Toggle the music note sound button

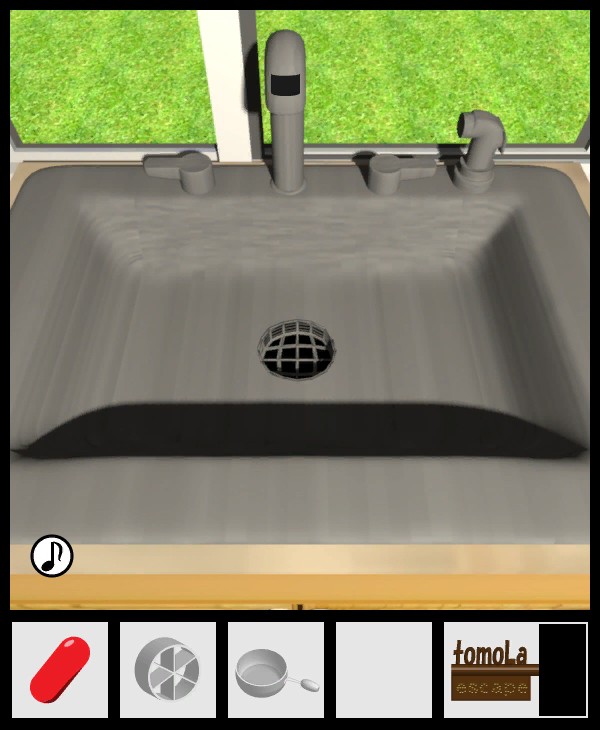tap(52, 556)
